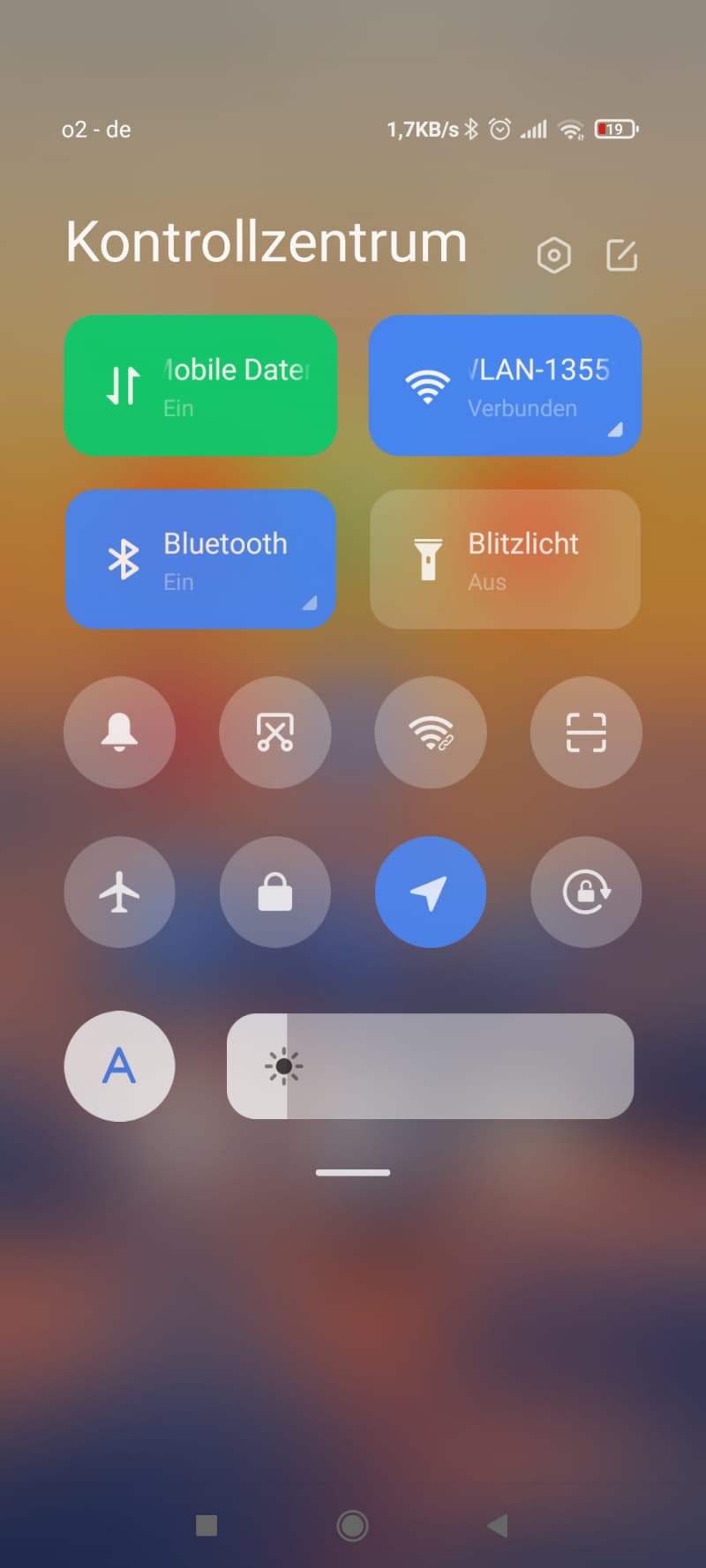Edit the control center tiles
Viewport: 706px width, 1568px height.
(x=622, y=255)
